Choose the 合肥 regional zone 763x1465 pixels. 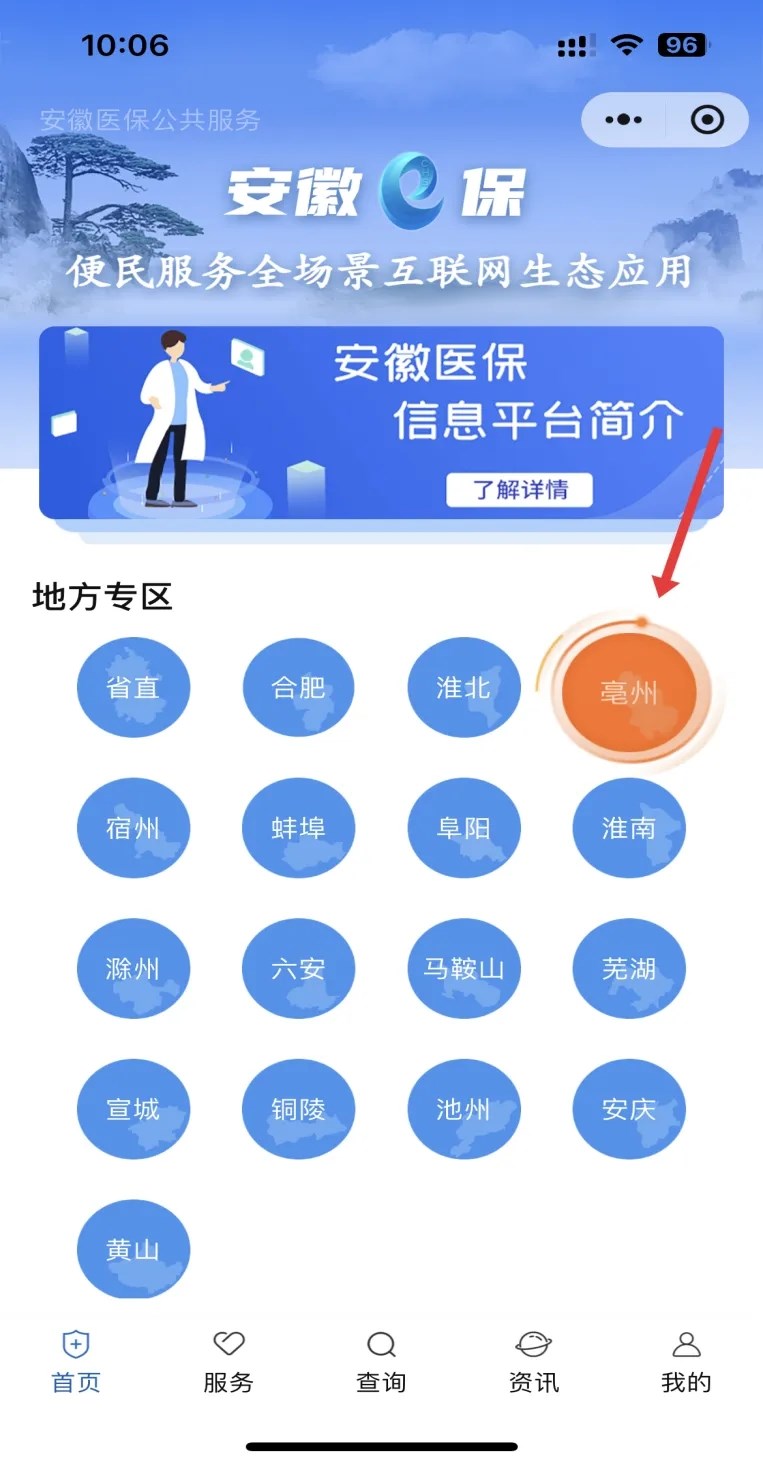click(x=298, y=688)
